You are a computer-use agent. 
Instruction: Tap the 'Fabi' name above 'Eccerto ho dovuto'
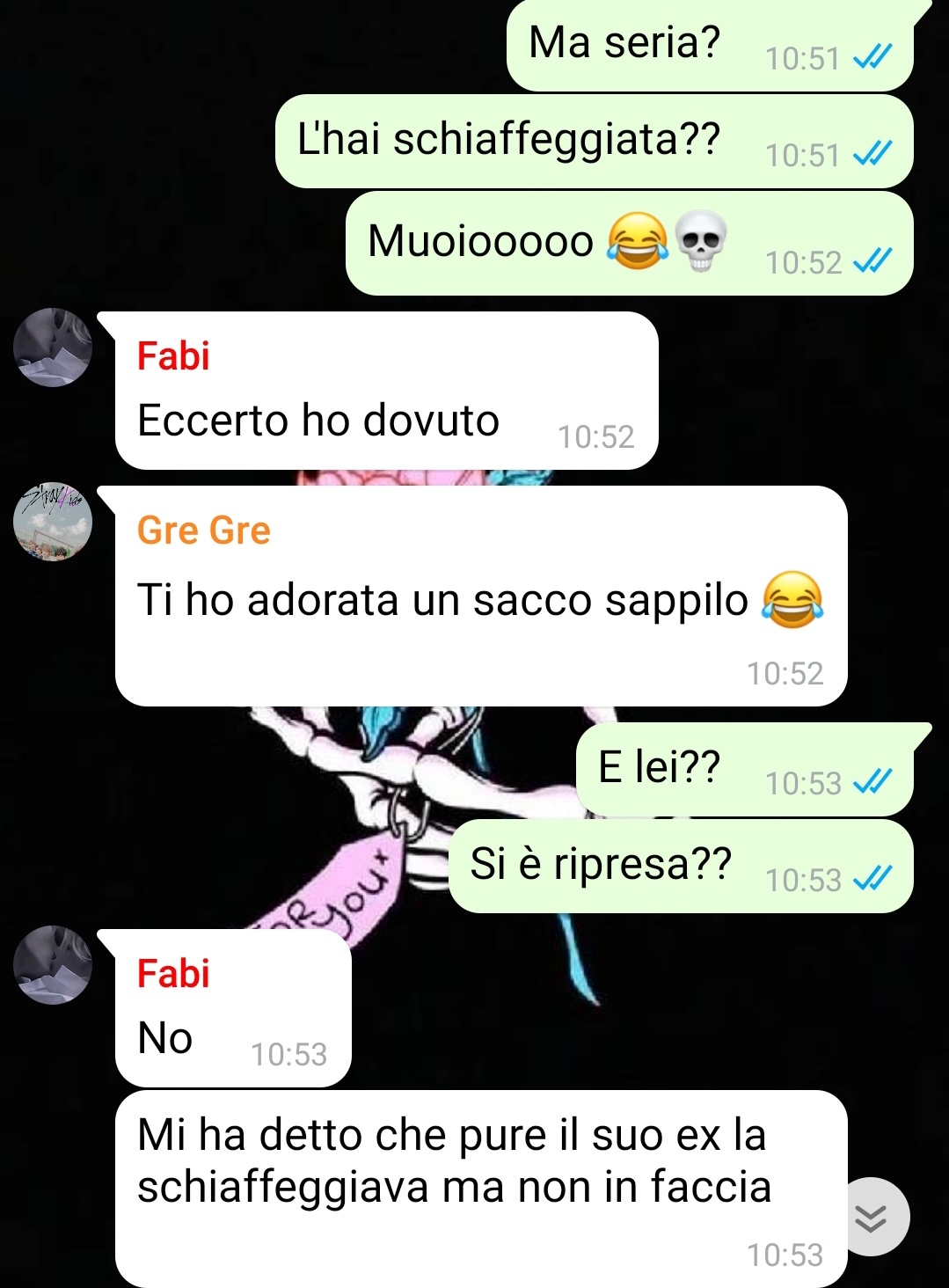173,356
